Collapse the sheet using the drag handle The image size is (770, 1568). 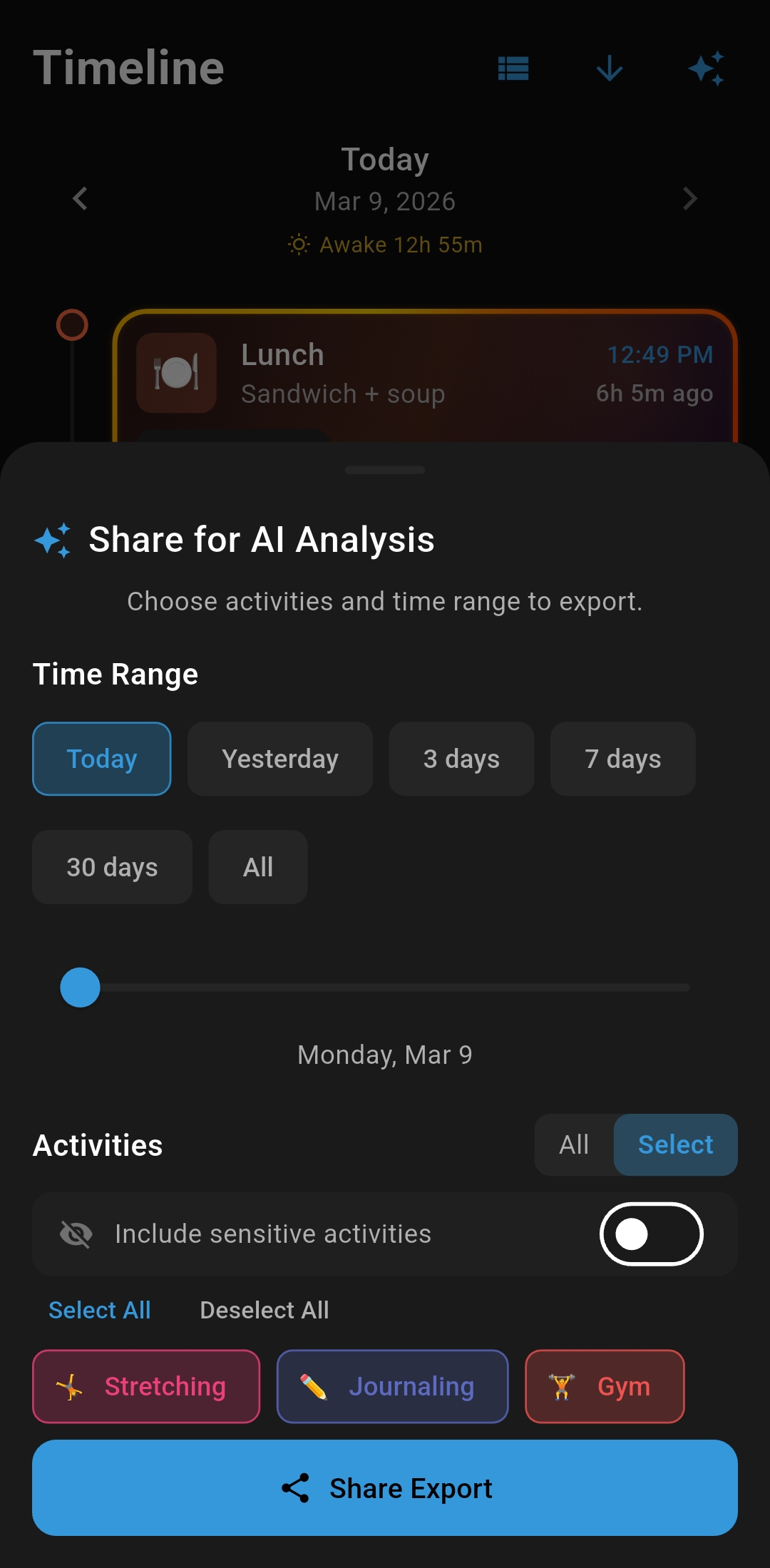point(384,470)
